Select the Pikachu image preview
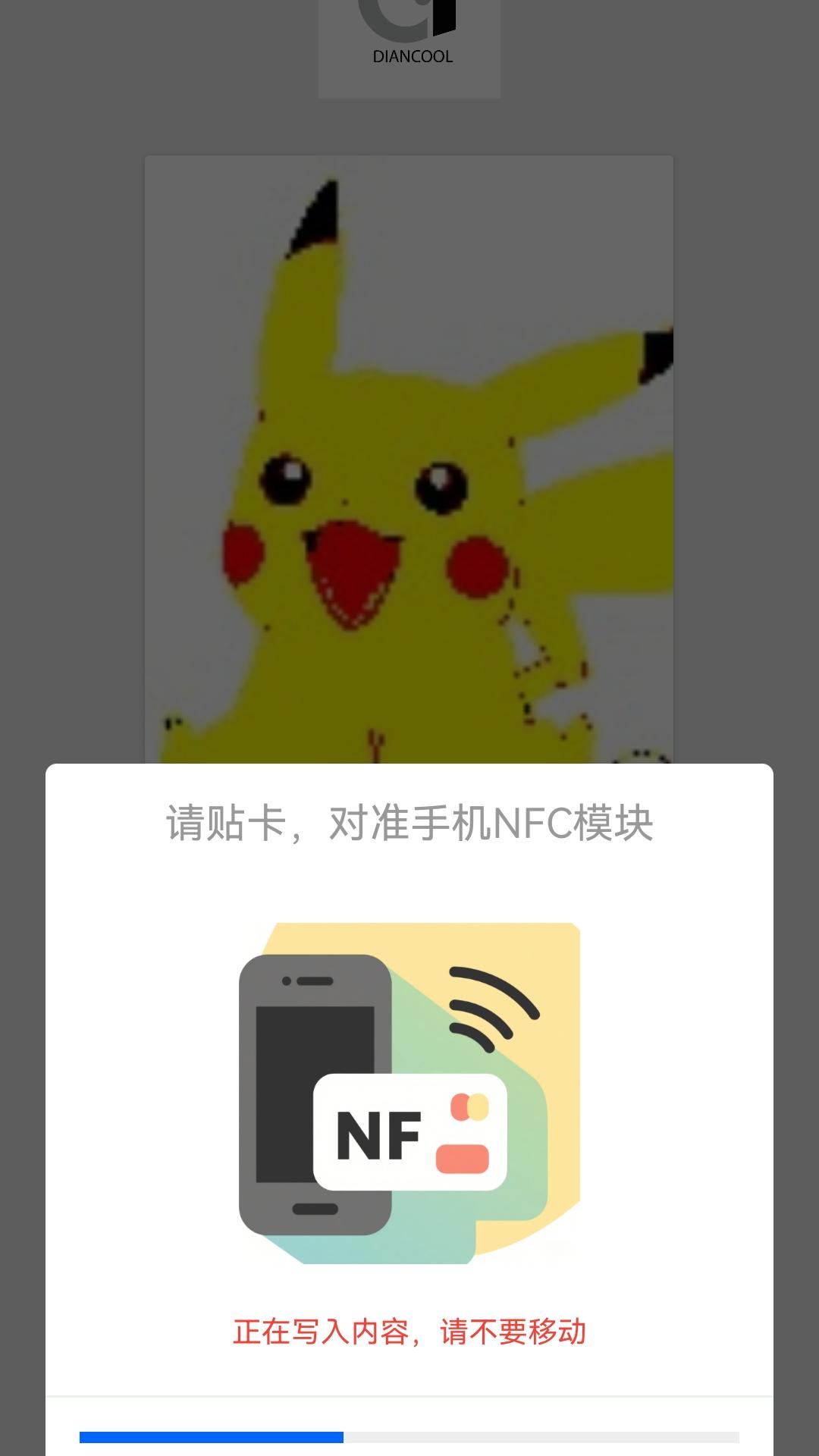 click(x=409, y=455)
